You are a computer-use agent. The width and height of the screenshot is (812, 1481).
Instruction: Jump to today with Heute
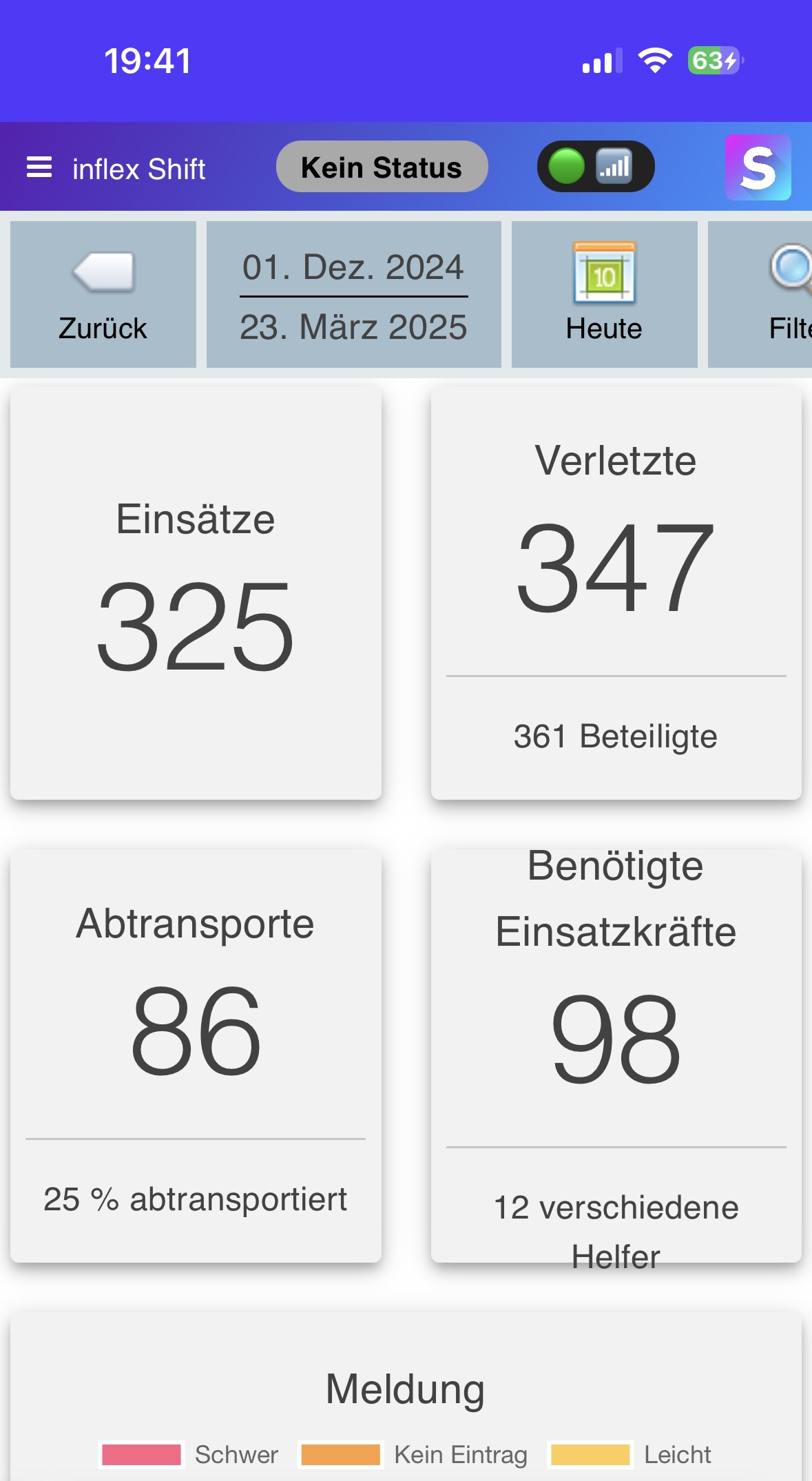pos(604,295)
